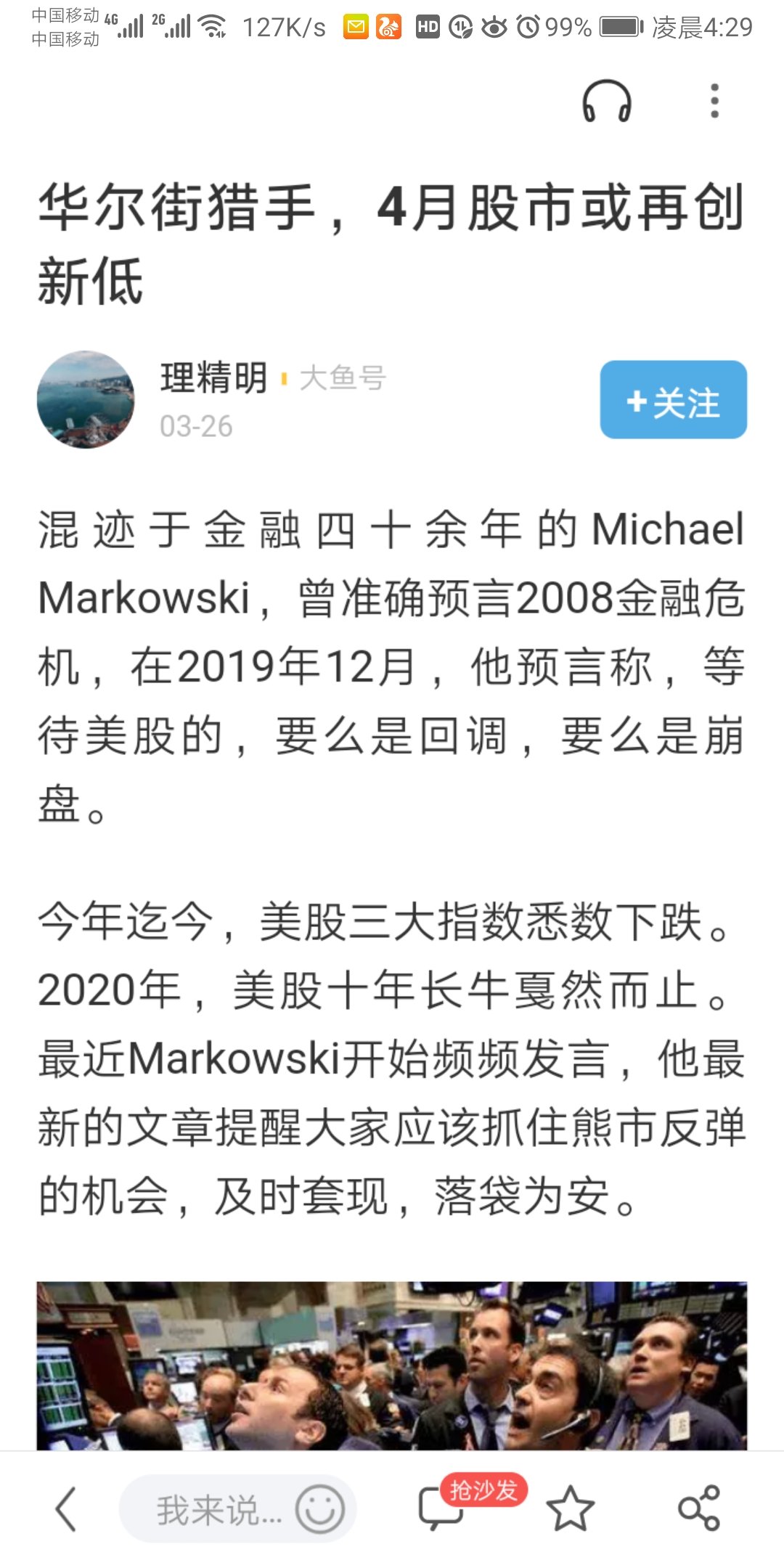Screen dimensions: 784x1568
Task: Open 理精明 author profile avatar
Action: click(x=86, y=400)
